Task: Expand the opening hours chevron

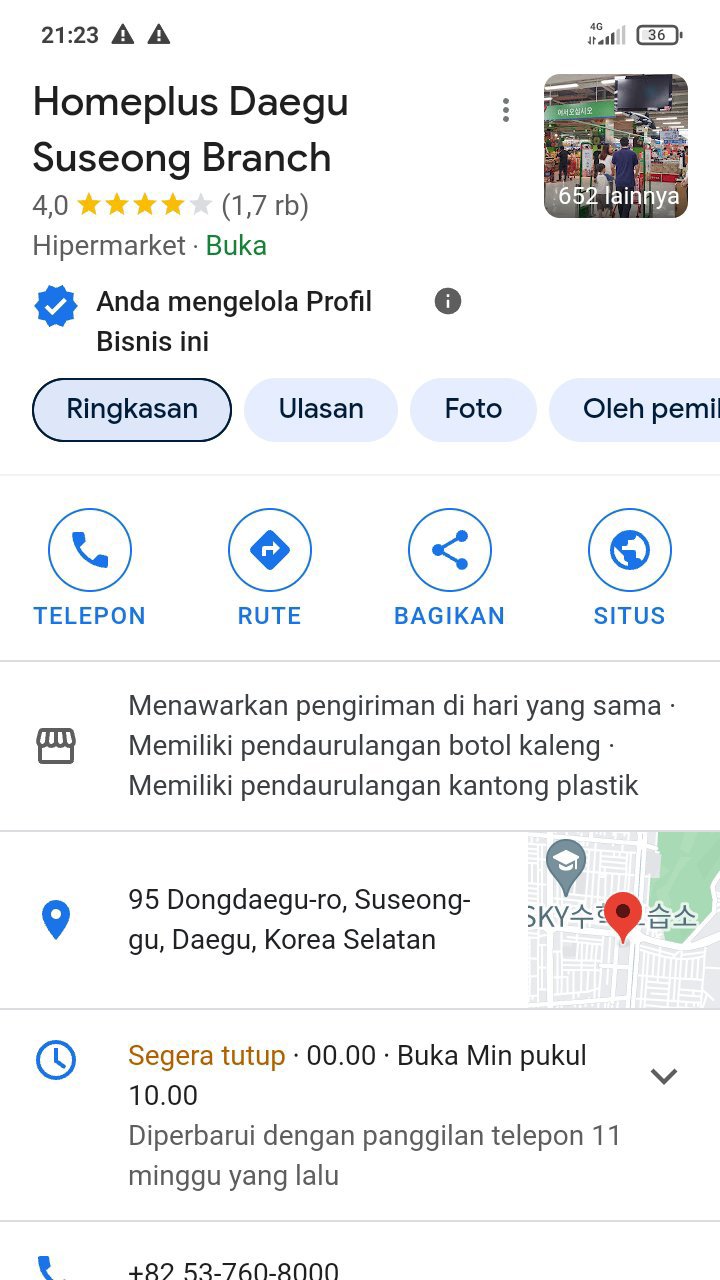Action: point(664,1076)
